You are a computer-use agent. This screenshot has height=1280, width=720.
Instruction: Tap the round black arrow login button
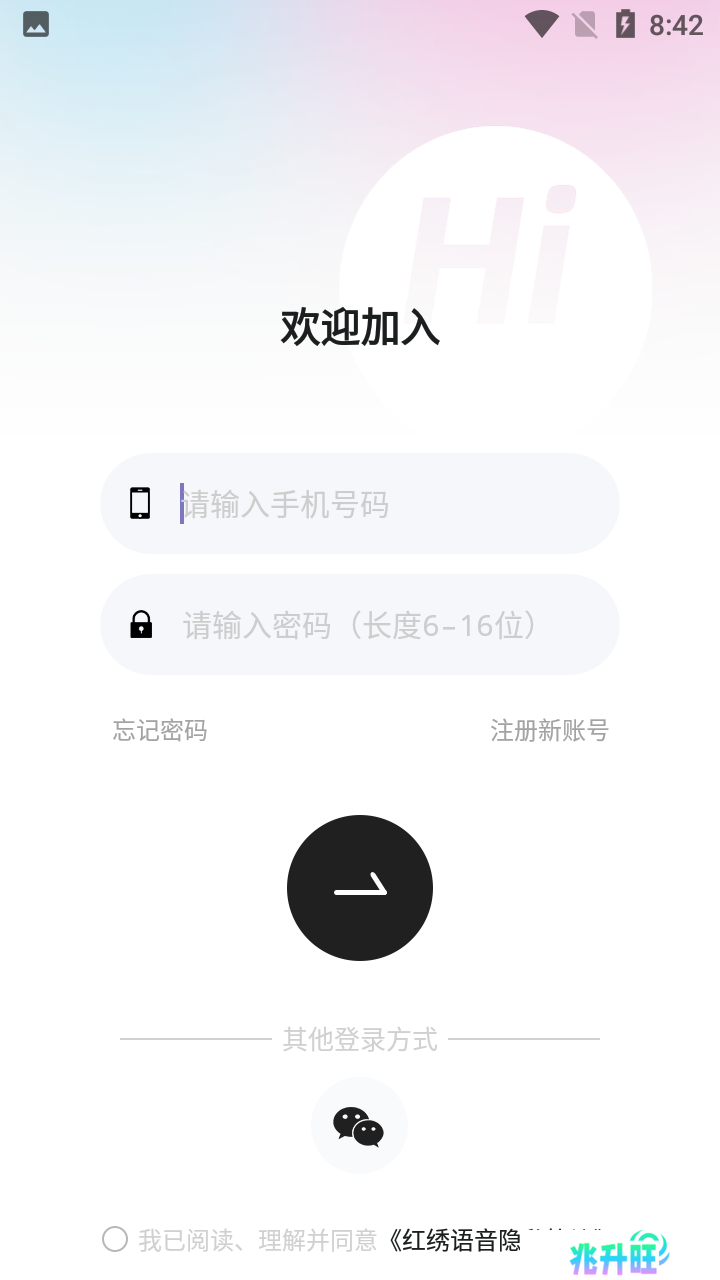click(x=360, y=888)
